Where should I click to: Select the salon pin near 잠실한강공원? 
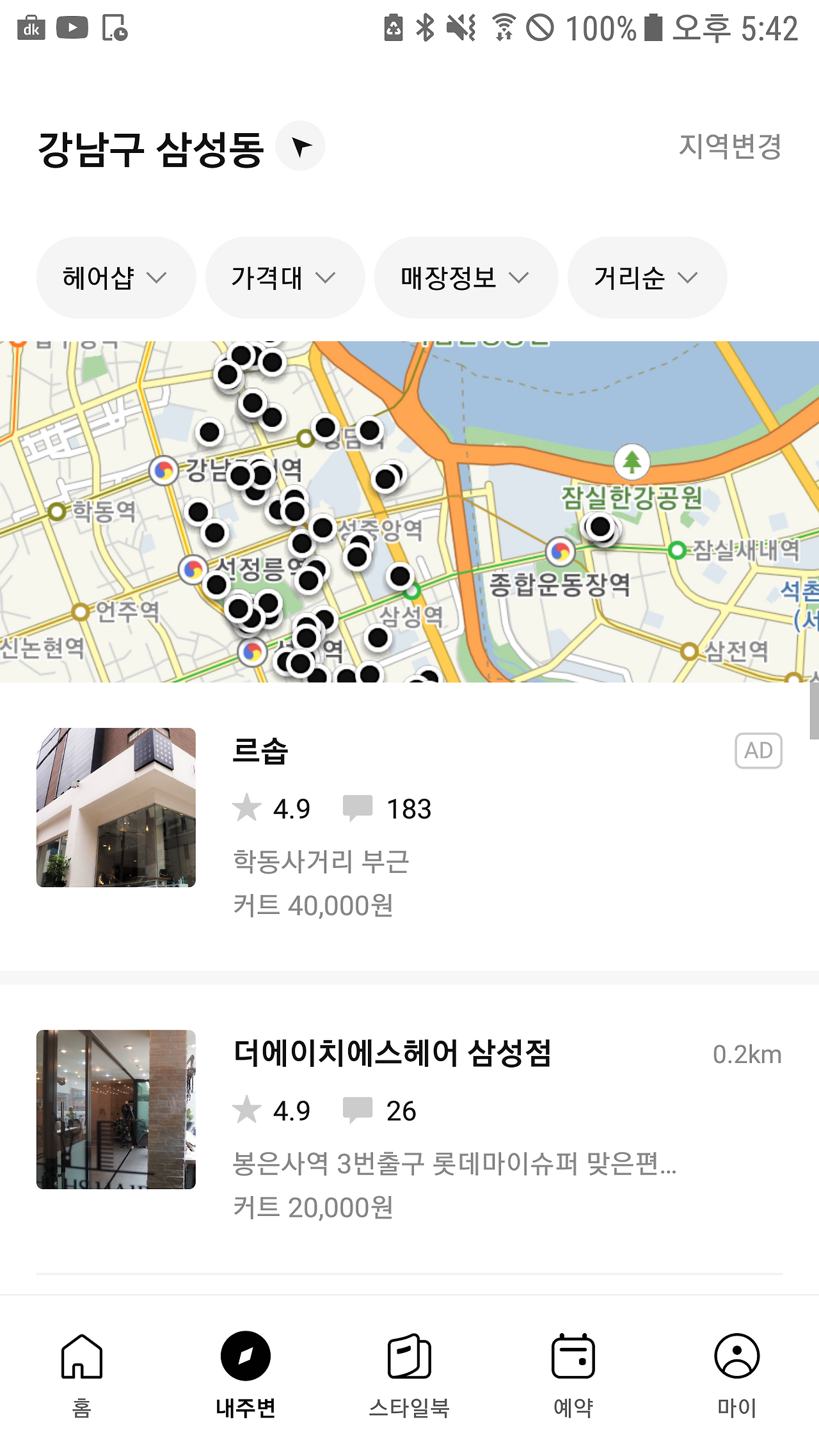click(600, 527)
